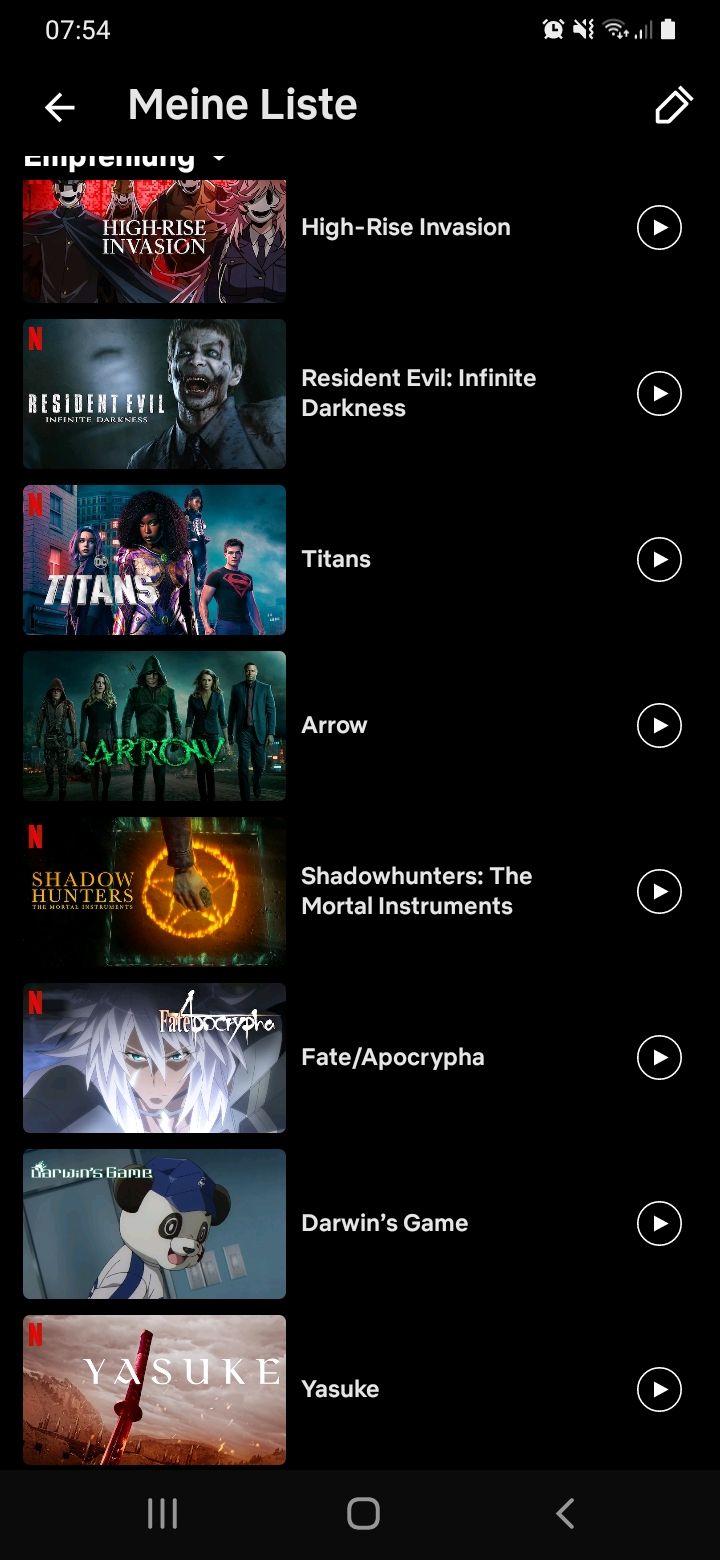720x1560 pixels.
Task: Open the Arrow poster thumbnail
Action: pos(155,726)
